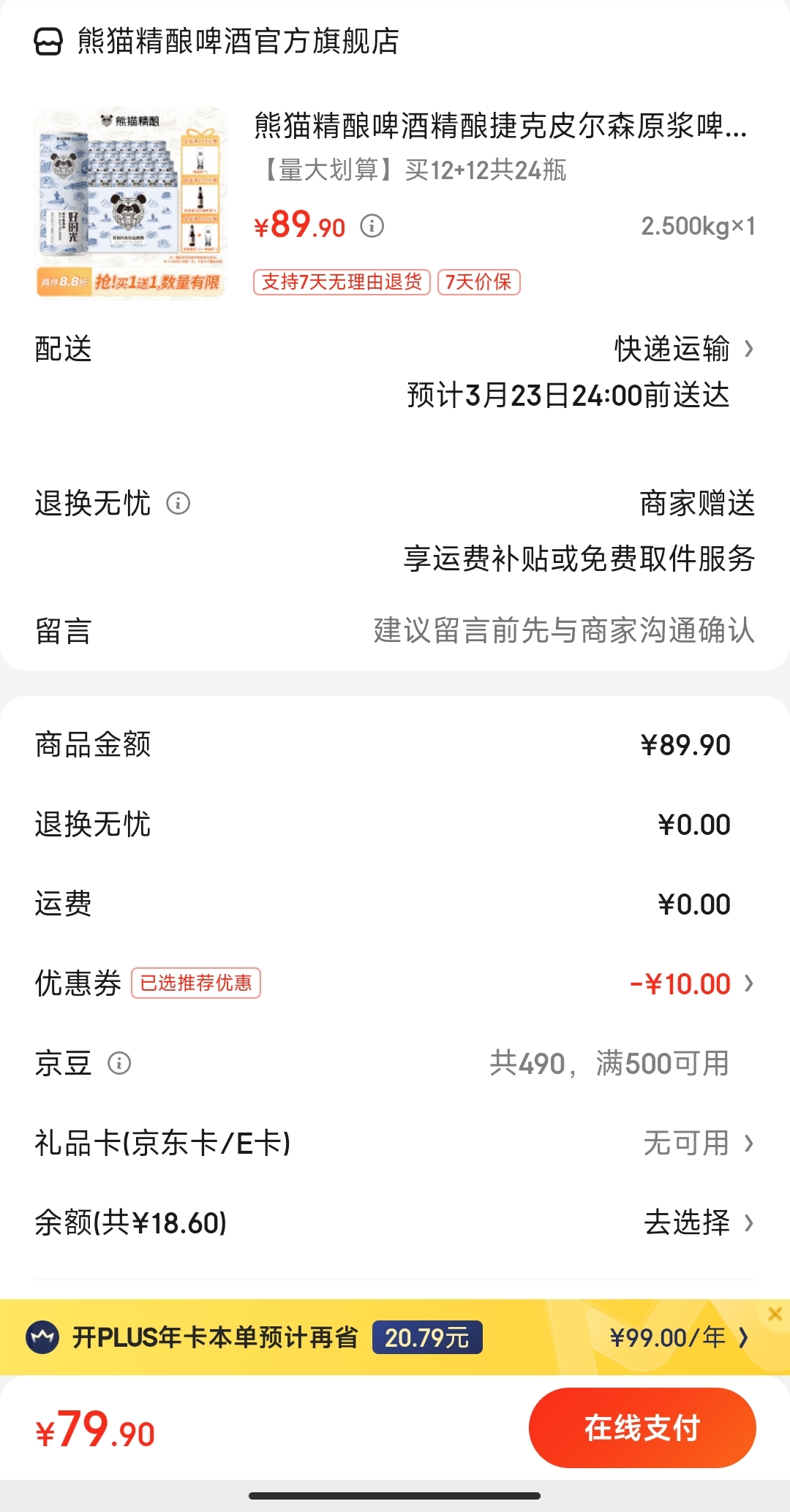Dismiss the PLUS年卡 promotion banner
The image size is (790, 1512).
(x=775, y=1314)
